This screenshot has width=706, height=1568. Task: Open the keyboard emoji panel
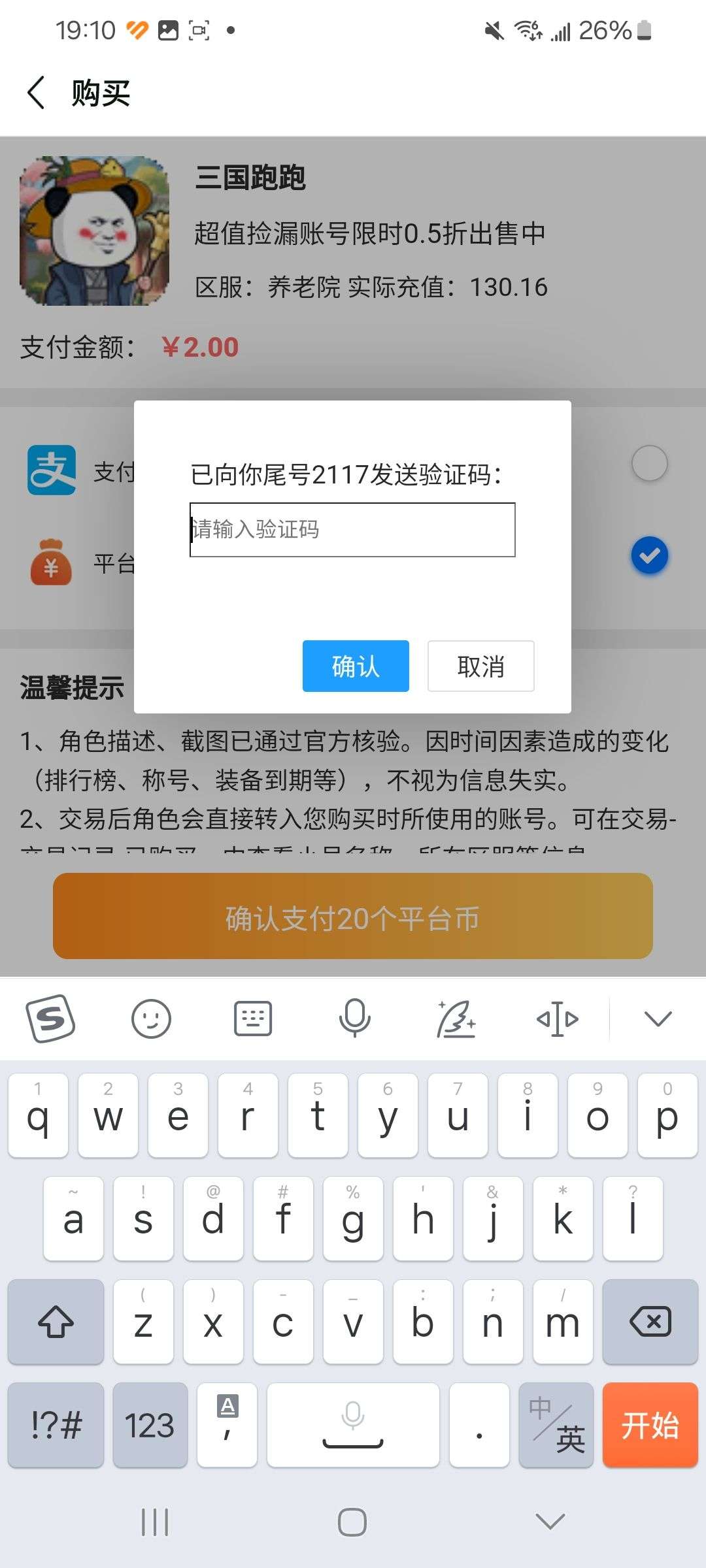coord(151,1019)
